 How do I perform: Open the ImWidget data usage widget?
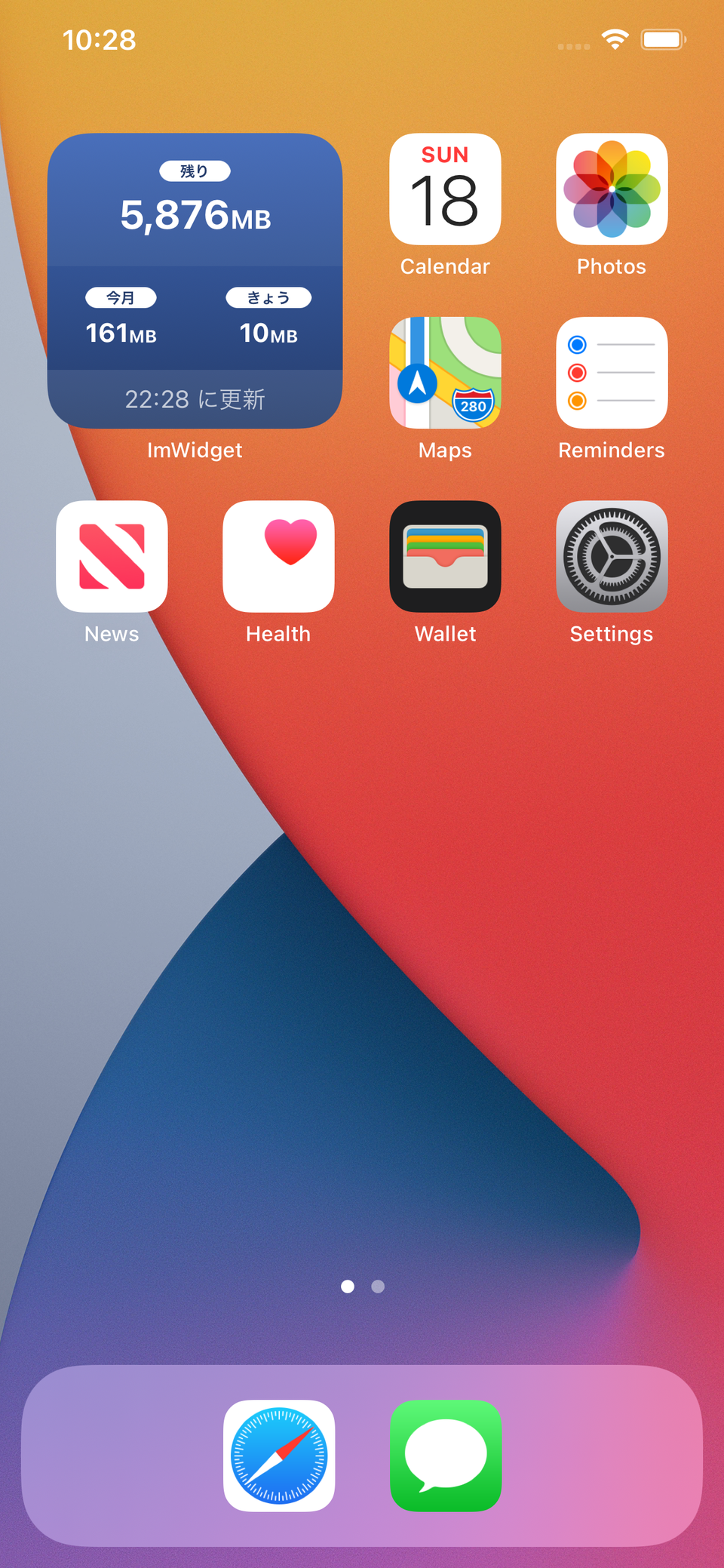(x=195, y=281)
